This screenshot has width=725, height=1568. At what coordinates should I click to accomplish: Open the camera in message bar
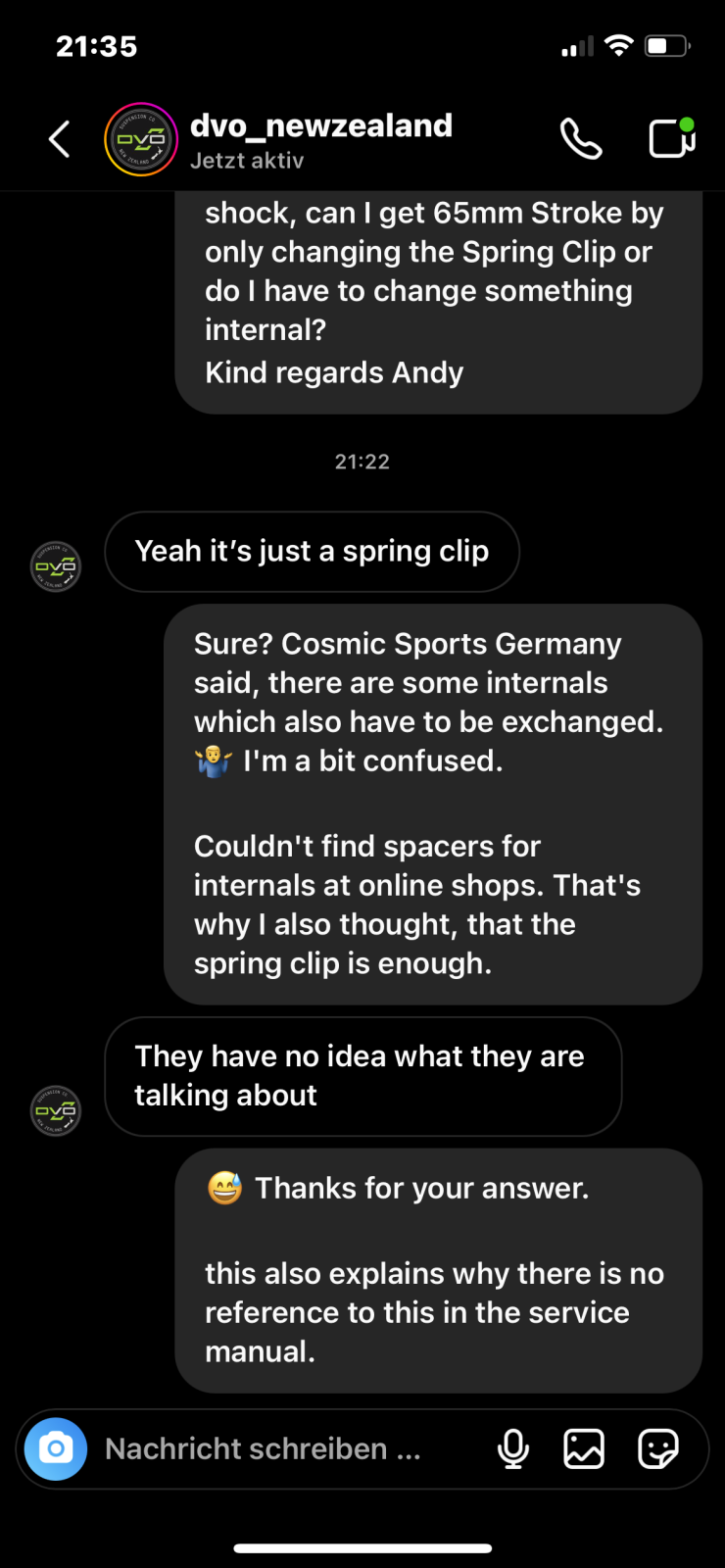click(56, 1448)
